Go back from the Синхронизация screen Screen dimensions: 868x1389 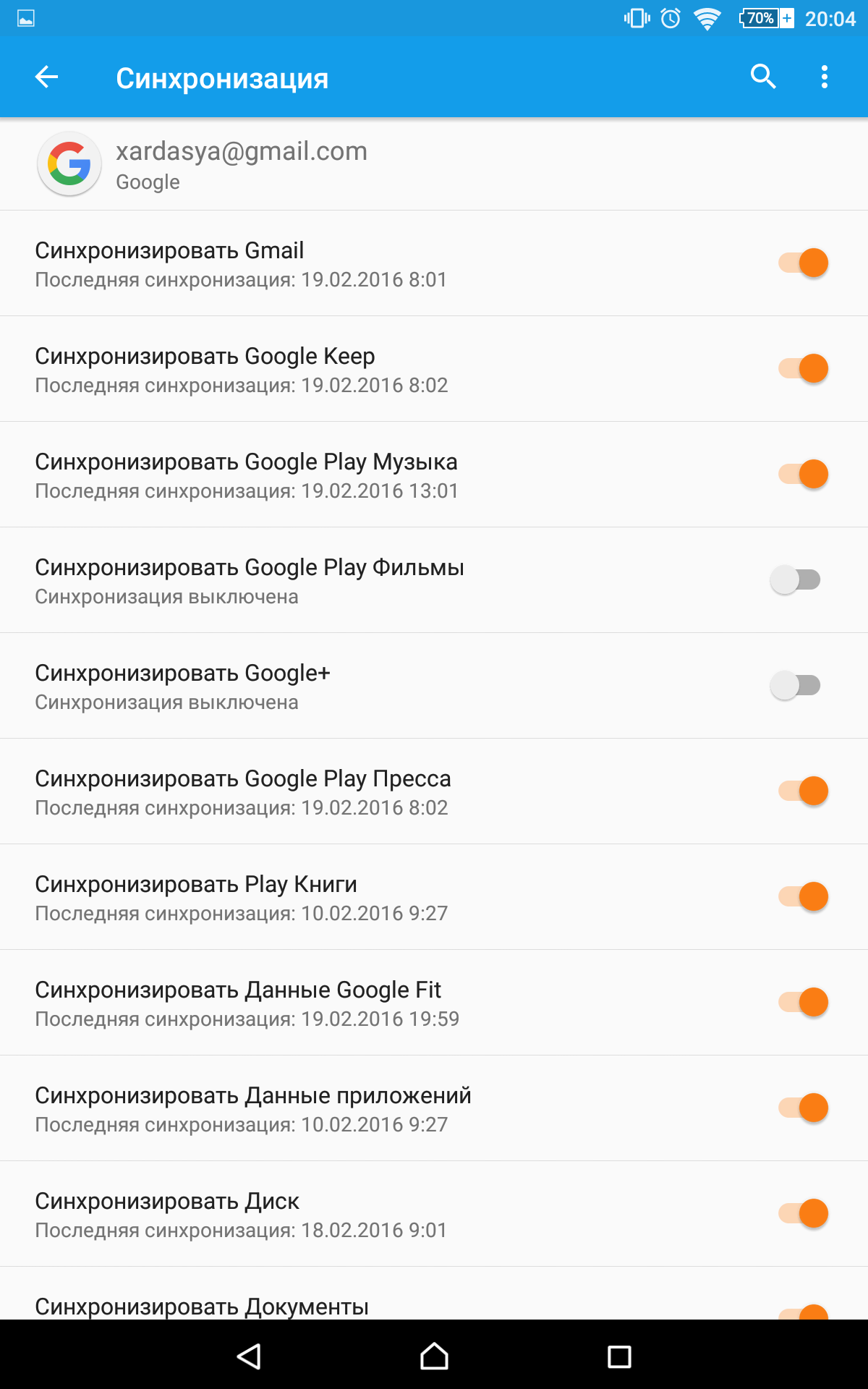pos(46,77)
